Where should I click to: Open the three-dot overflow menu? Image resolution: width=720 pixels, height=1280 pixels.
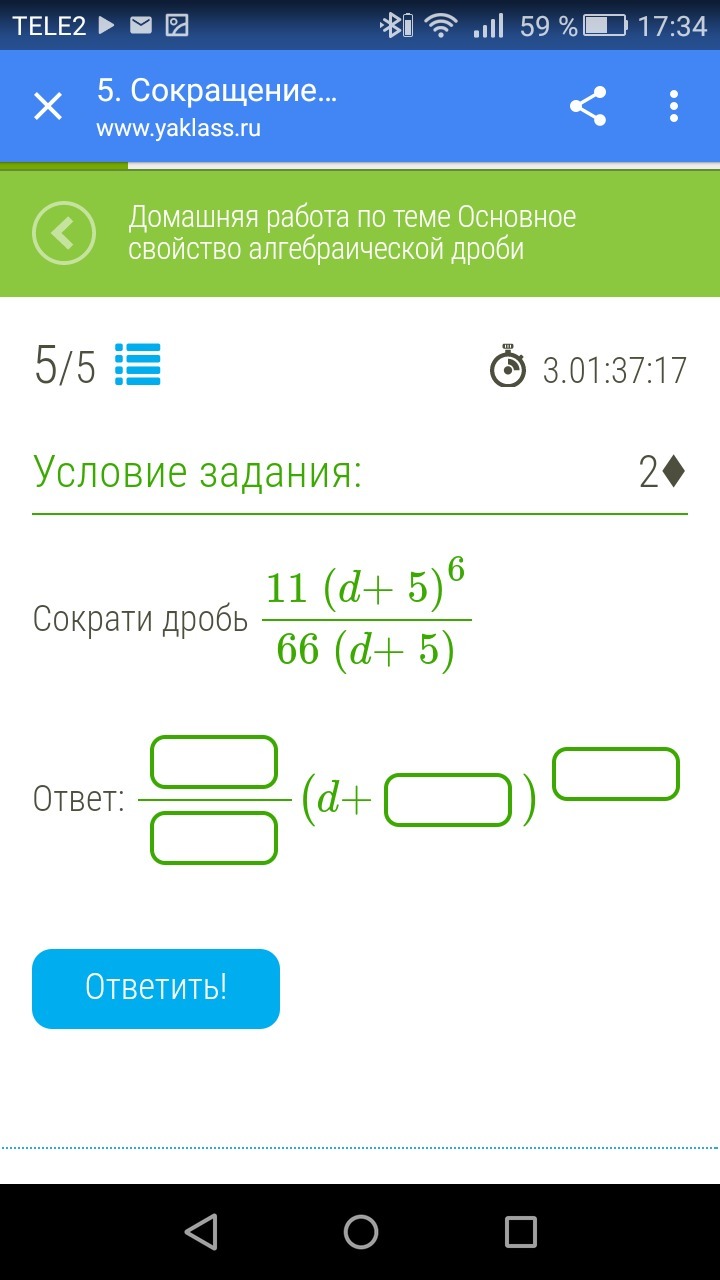[674, 106]
